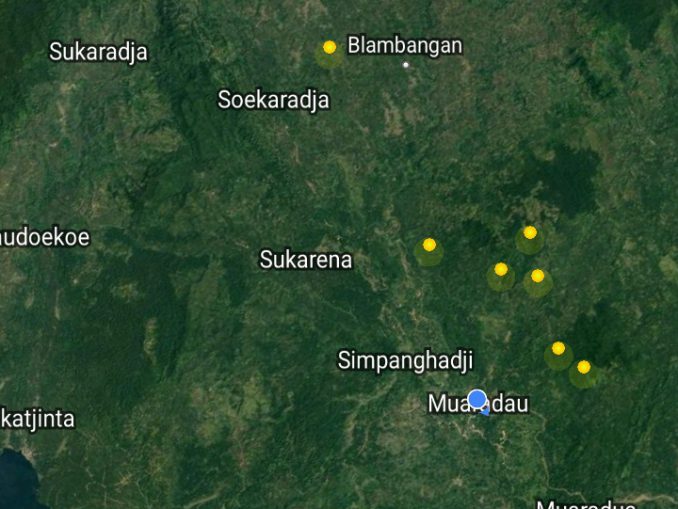
Task: Tap the yellow marker beside Blambangan
Action: 329,47
